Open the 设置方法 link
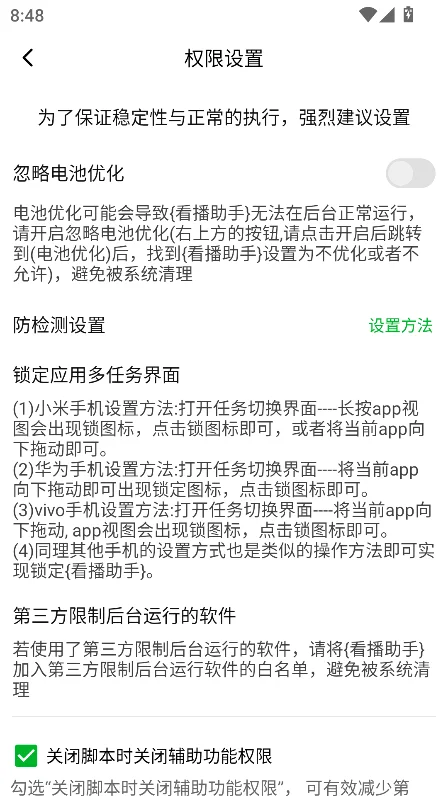Screen dimensions: 448x796 coord(400,325)
